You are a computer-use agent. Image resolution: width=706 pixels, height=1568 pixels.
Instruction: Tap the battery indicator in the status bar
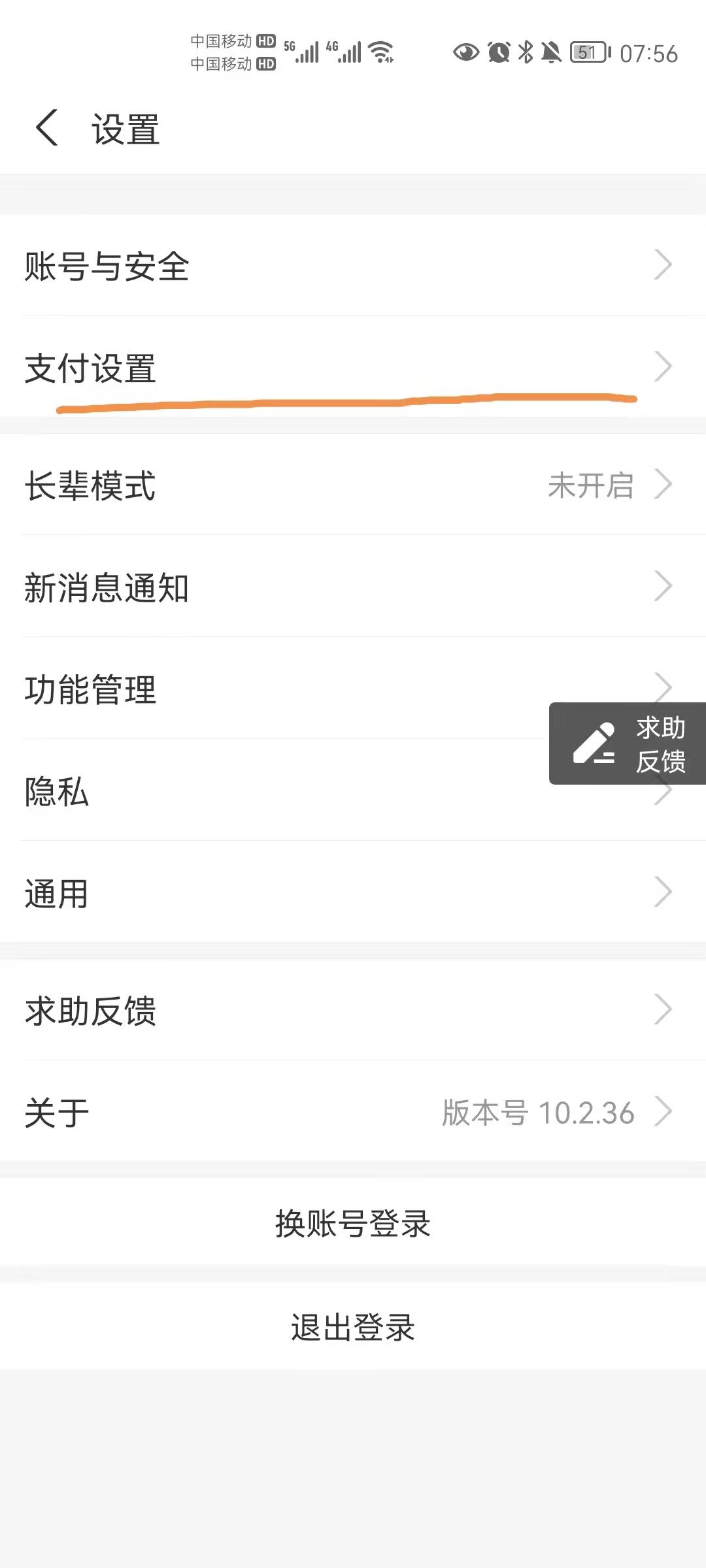(x=586, y=52)
